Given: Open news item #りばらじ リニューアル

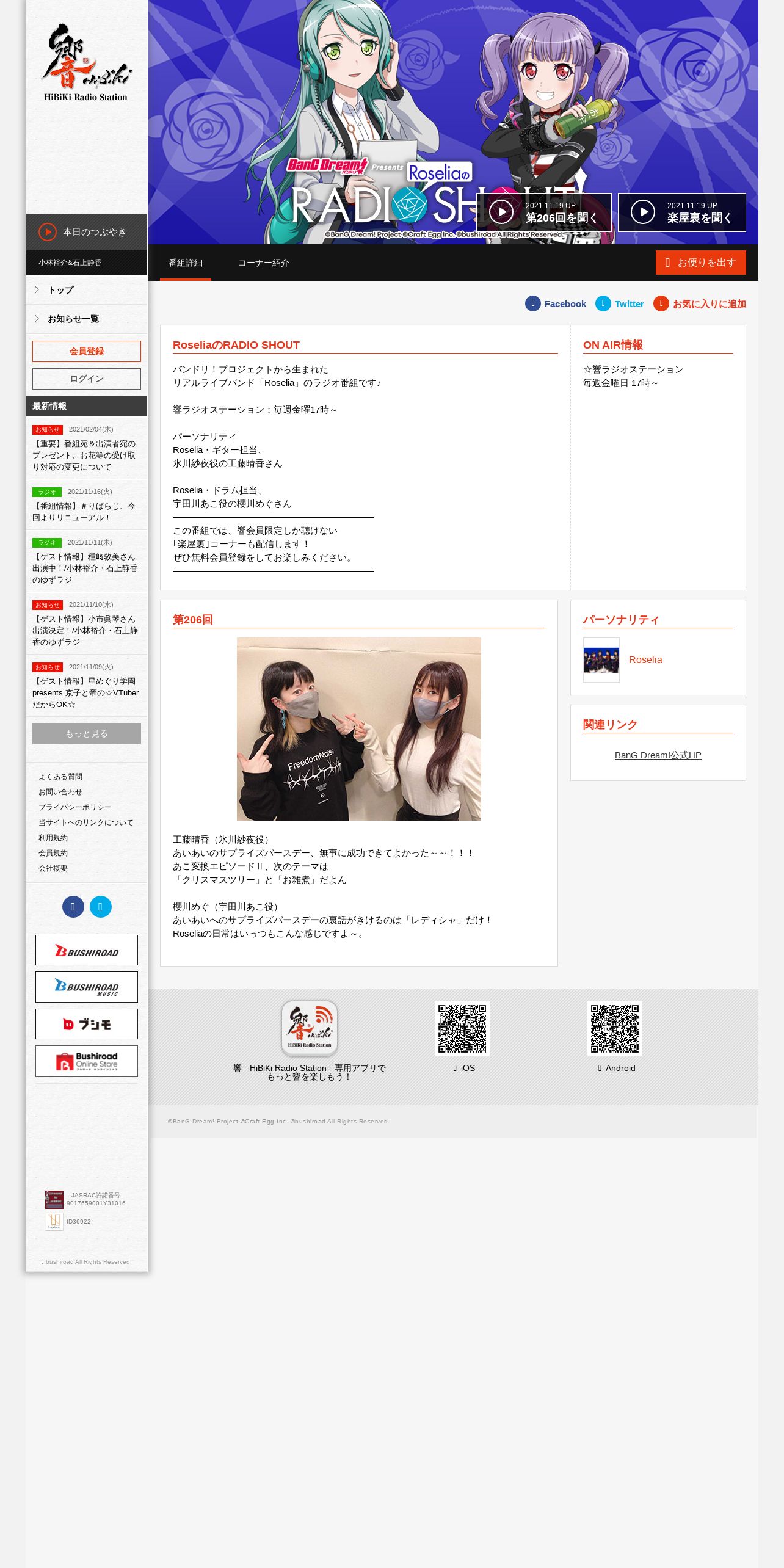Looking at the screenshot, I should click(x=87, y=504).
